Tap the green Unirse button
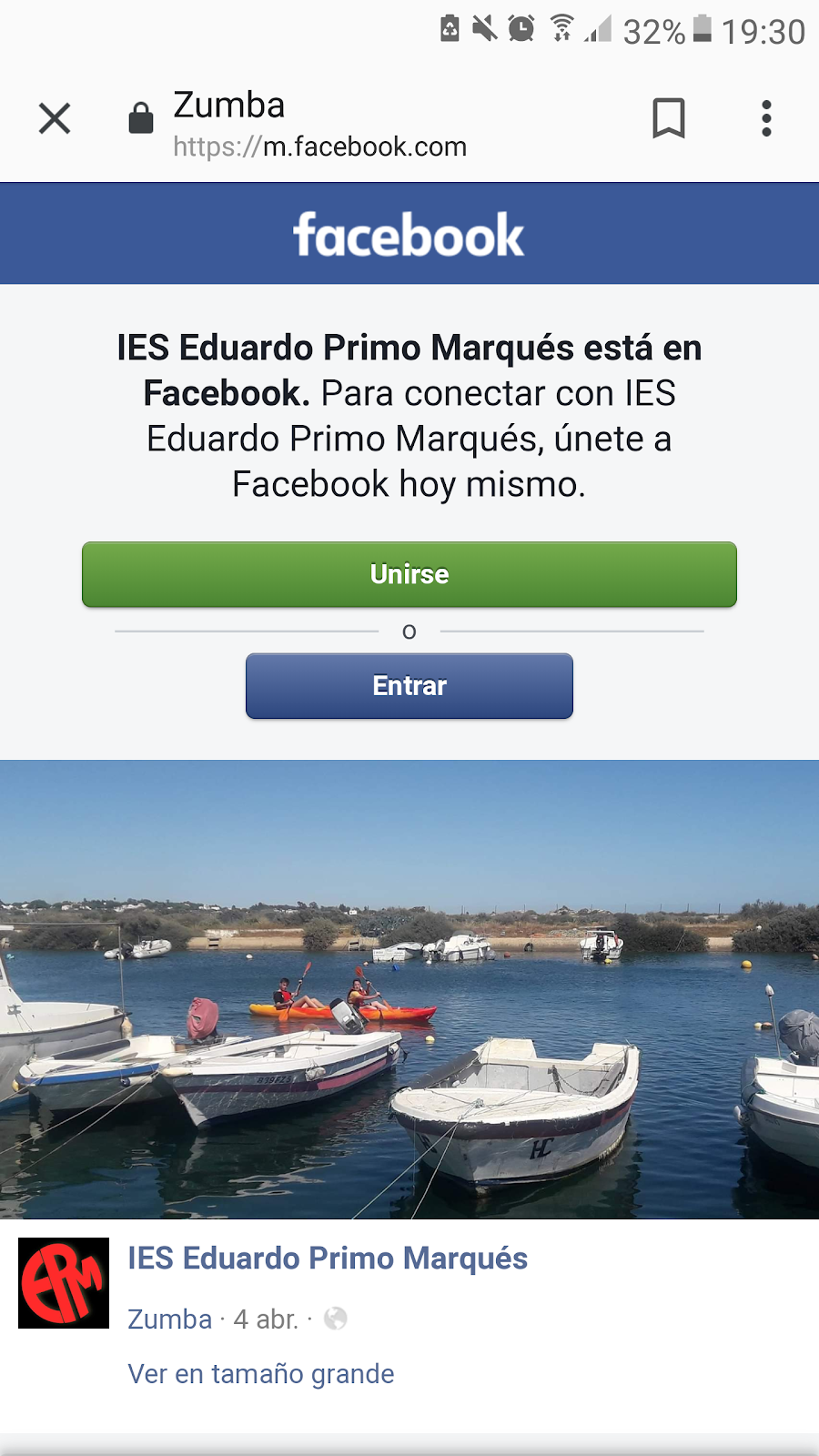Screen dimensions: 819x1456 point(409,574)
